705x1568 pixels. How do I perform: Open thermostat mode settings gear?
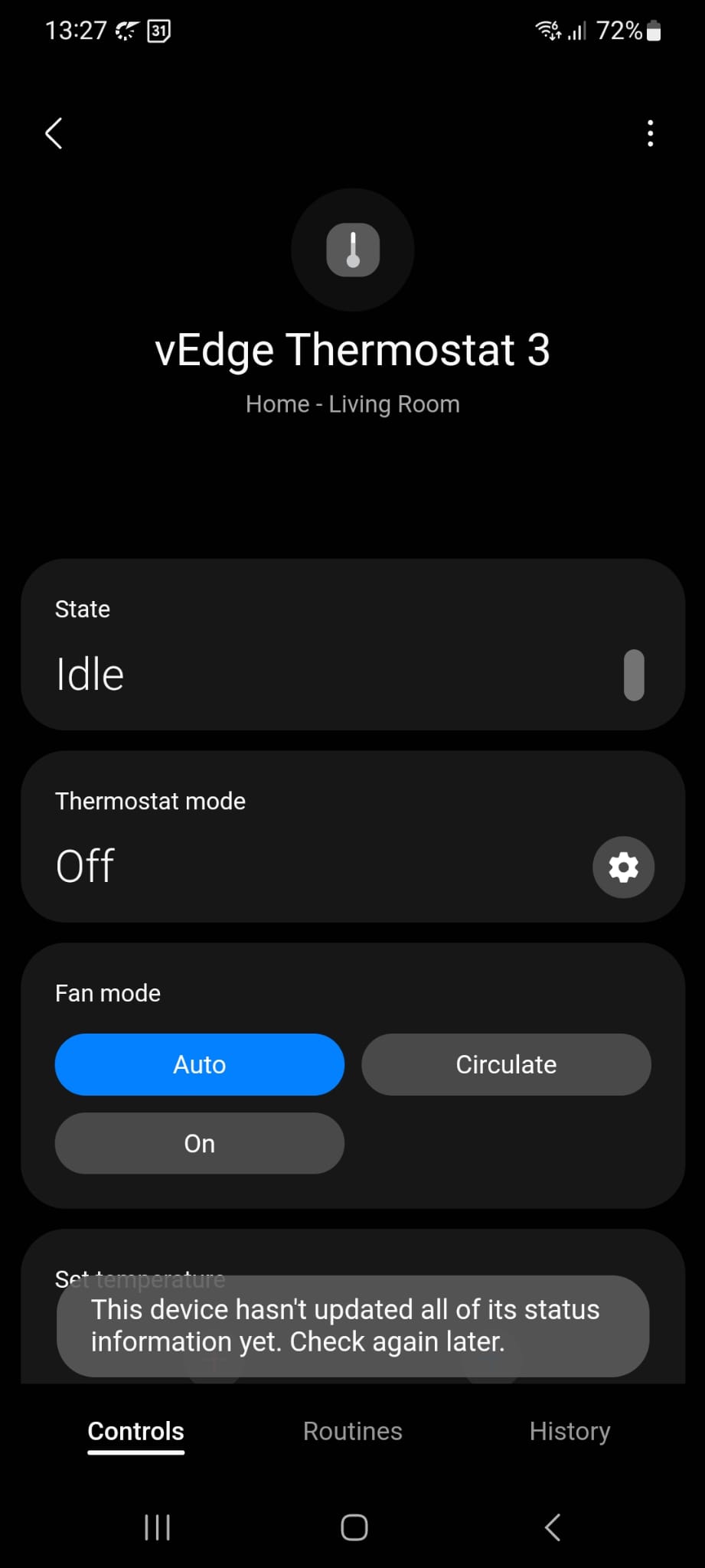coord(623,867)
